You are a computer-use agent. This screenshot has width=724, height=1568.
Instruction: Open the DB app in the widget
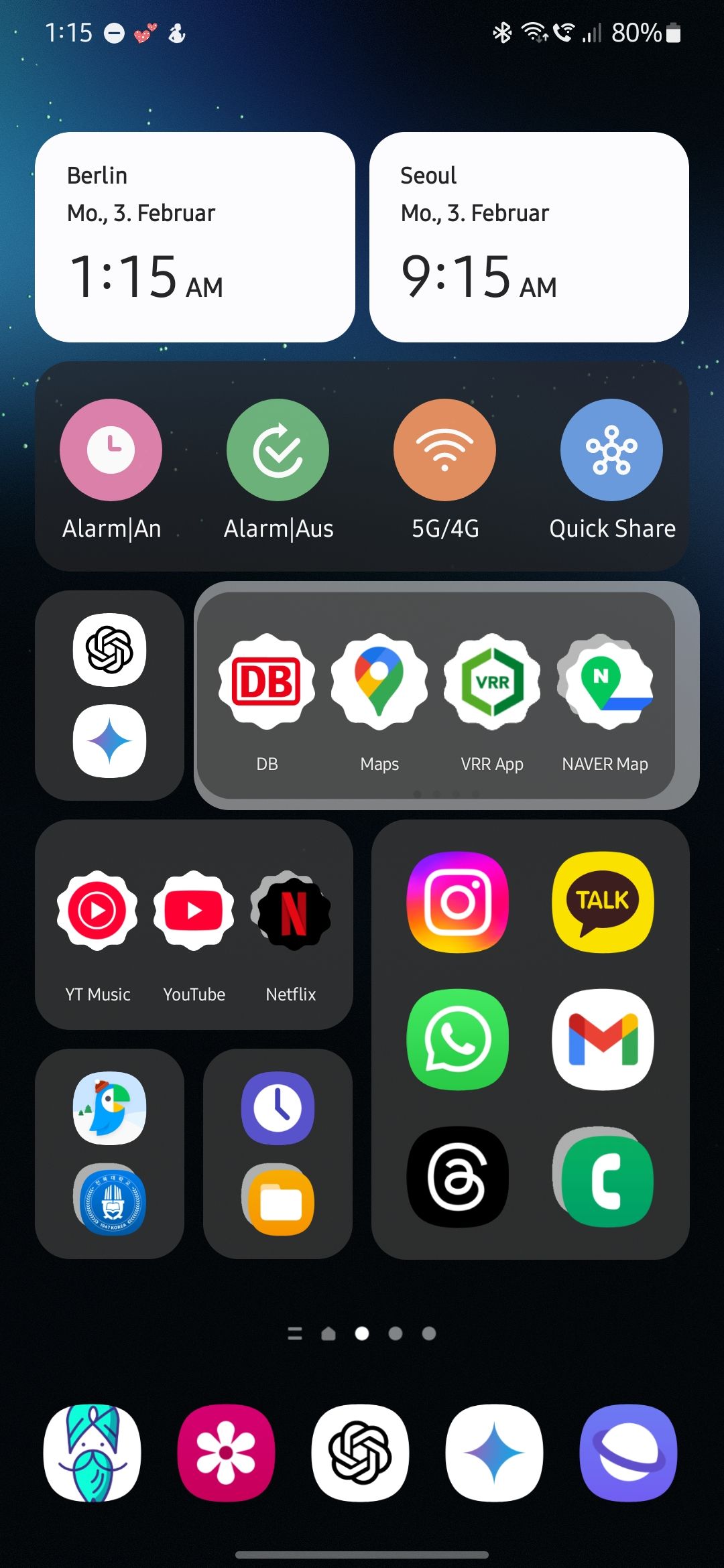(265, 681)
